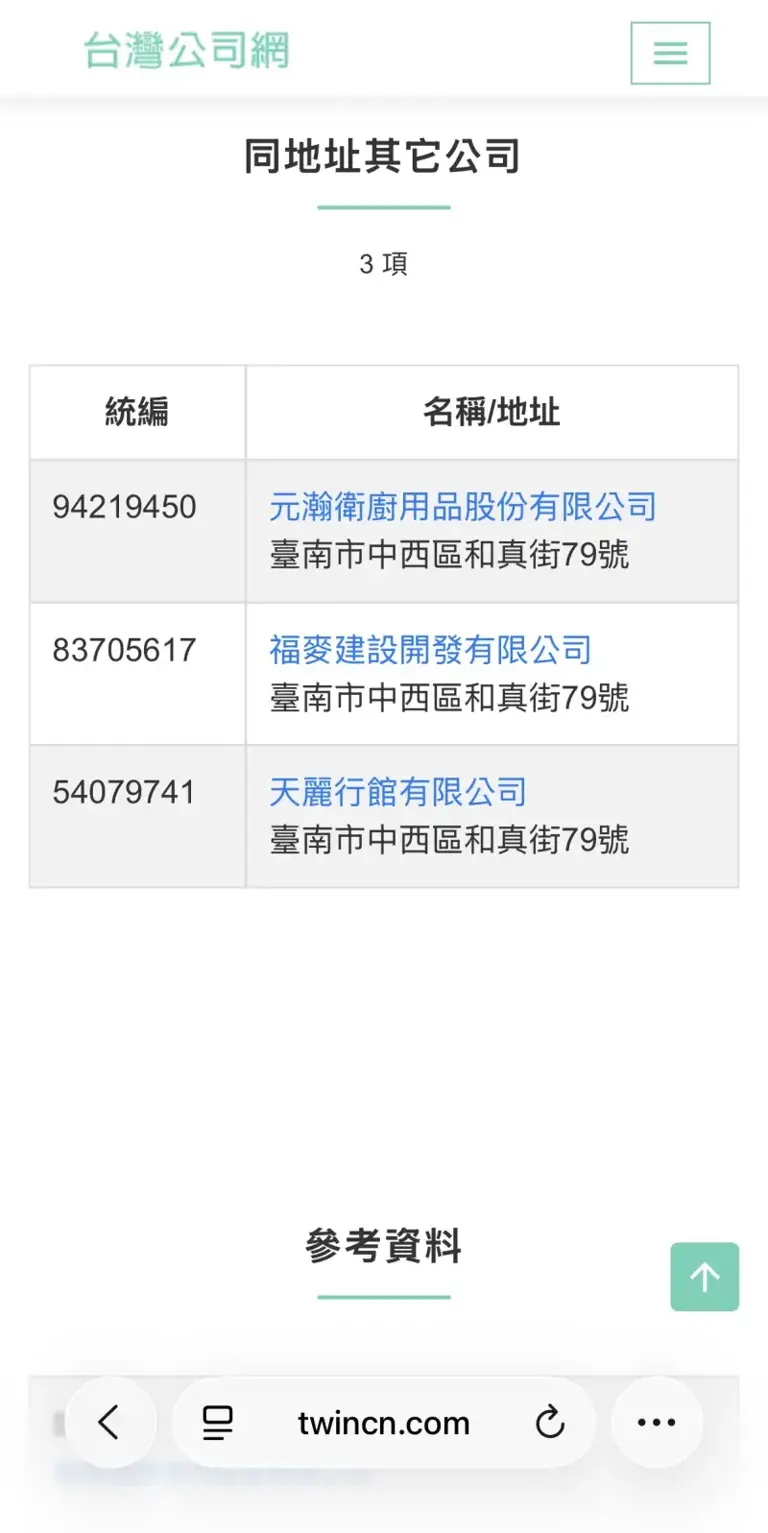Click the 同地址其它公司 page heading
The height and width of the screenshot is (1533, 768).
point(384,156)
